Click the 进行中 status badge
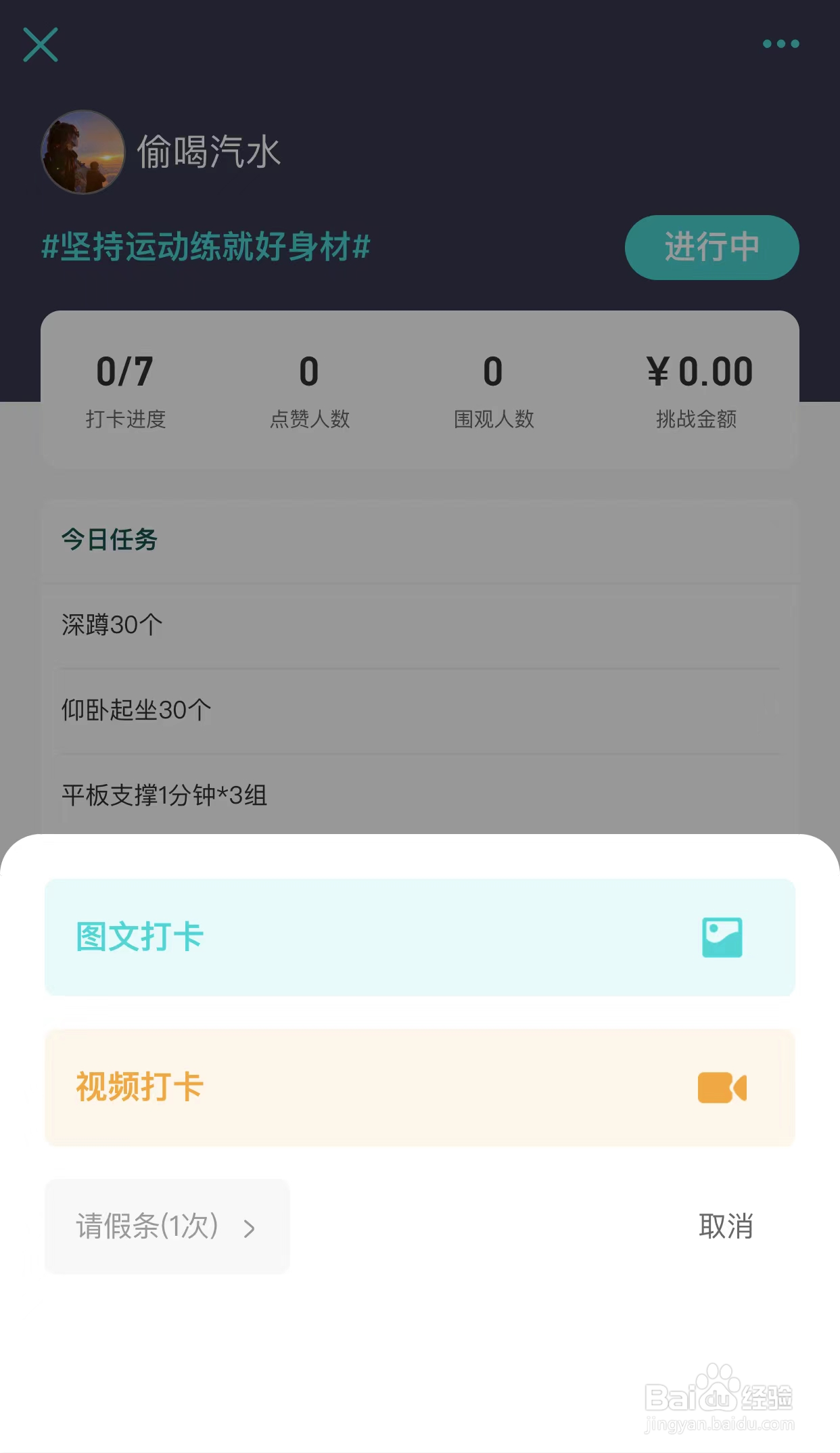This screenshot has width=840, height=1453. (711, 248)
